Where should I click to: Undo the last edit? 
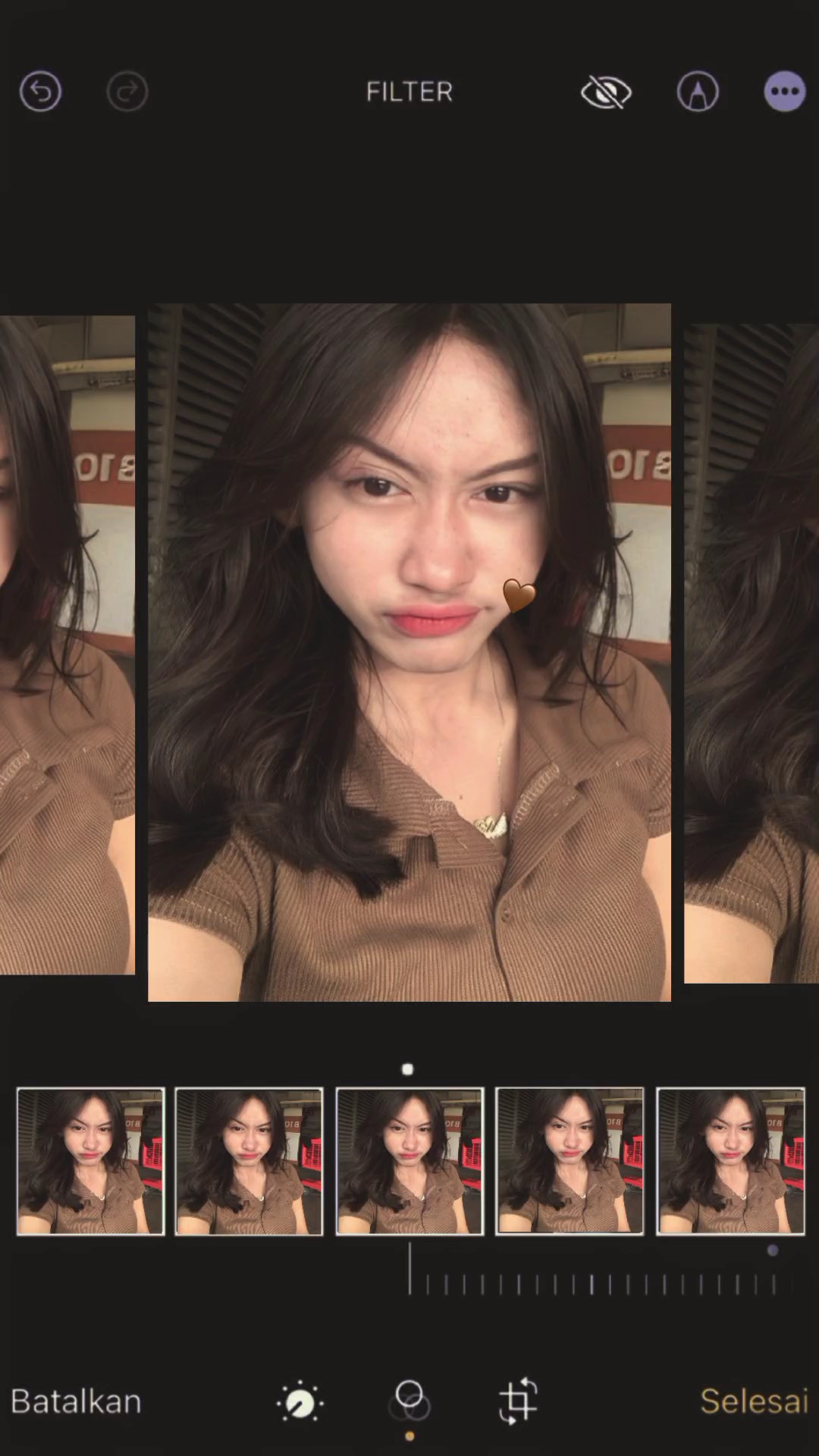coord(40,92)
